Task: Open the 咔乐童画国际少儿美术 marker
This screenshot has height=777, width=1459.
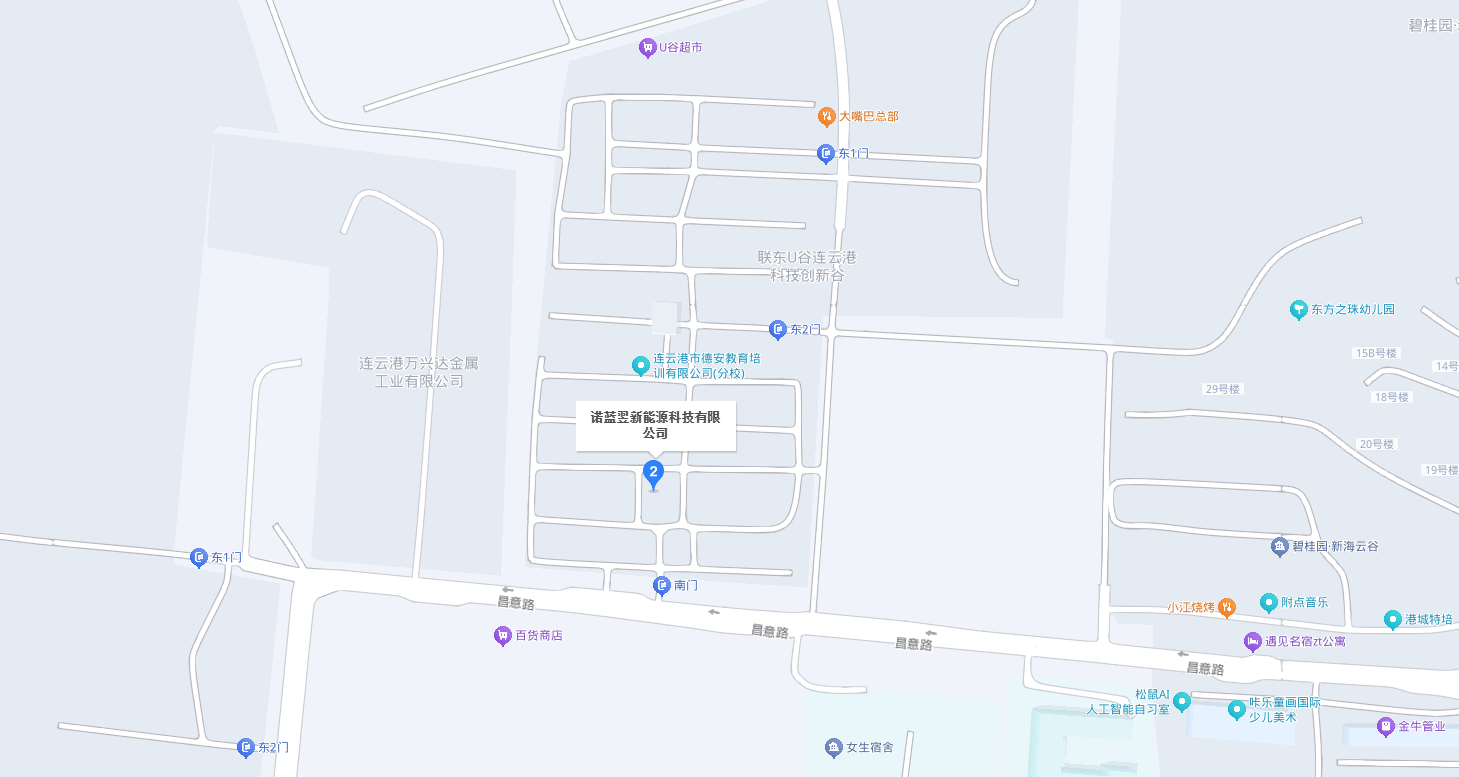Action: [x=1237, y=710]
